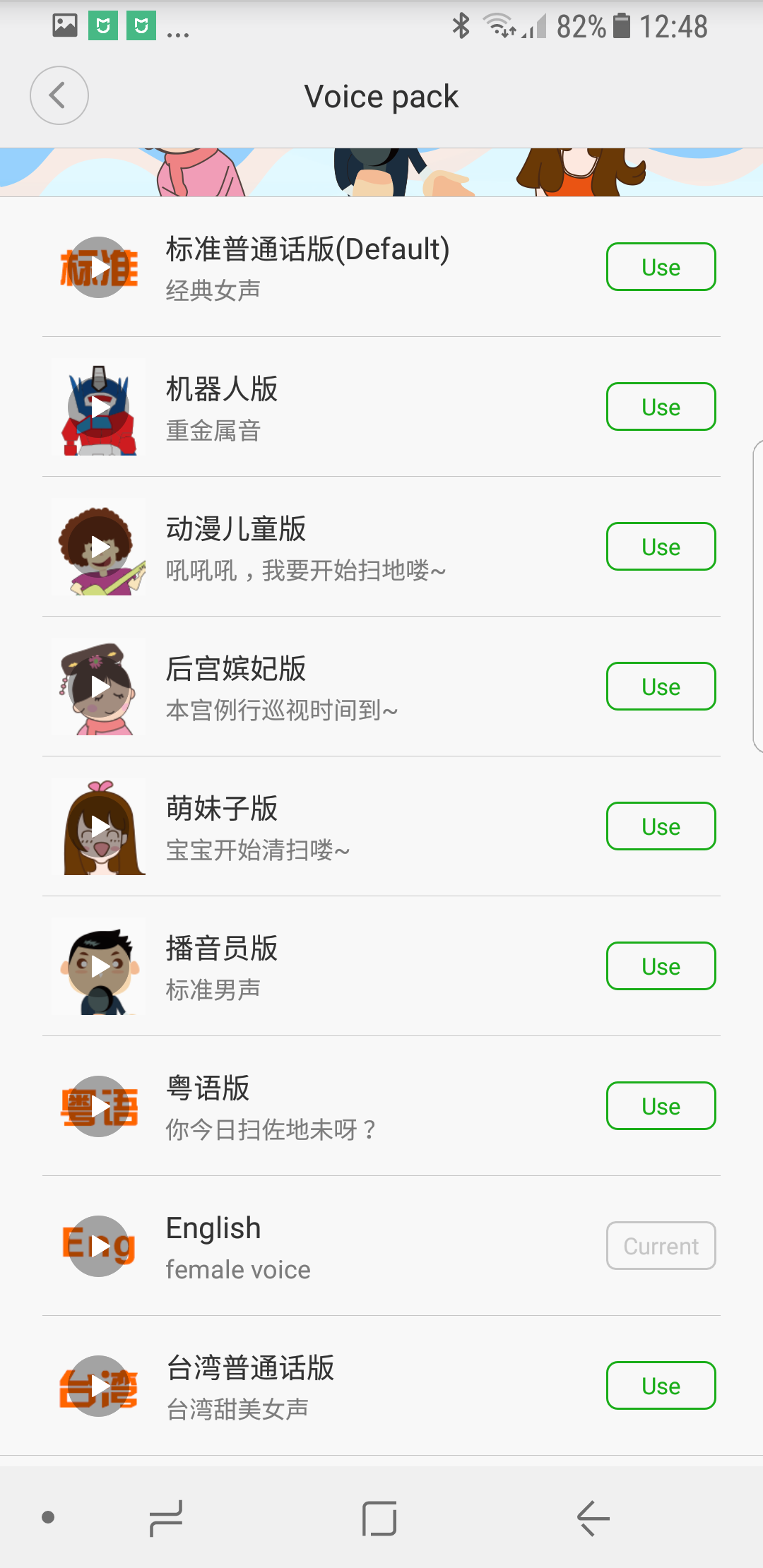Play preview of 萌妹子版 voice
This screenshot has height=1568, width=763.
[x=99, y=826]
